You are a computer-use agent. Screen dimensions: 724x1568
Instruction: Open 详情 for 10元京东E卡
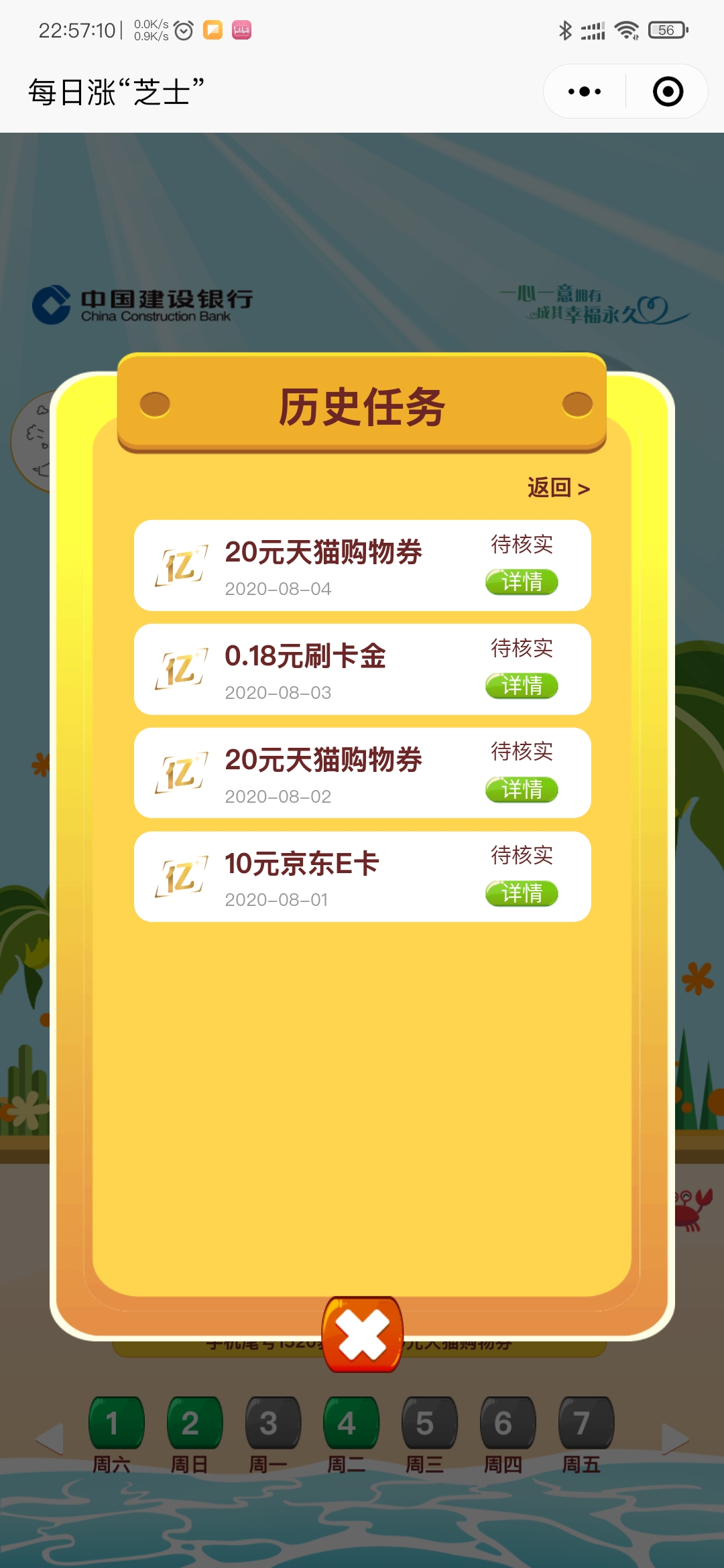[x=522, y=893]
